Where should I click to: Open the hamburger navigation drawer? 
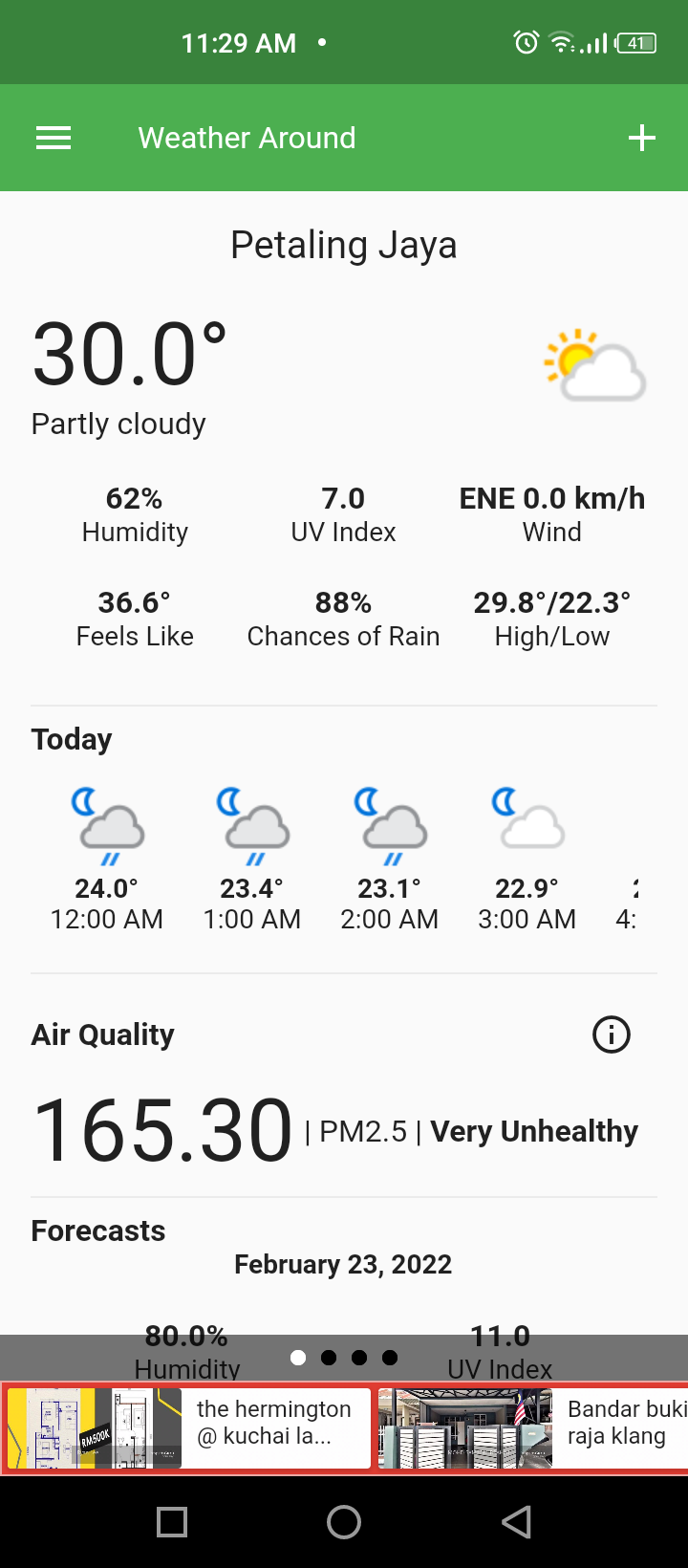coord(54,139)
